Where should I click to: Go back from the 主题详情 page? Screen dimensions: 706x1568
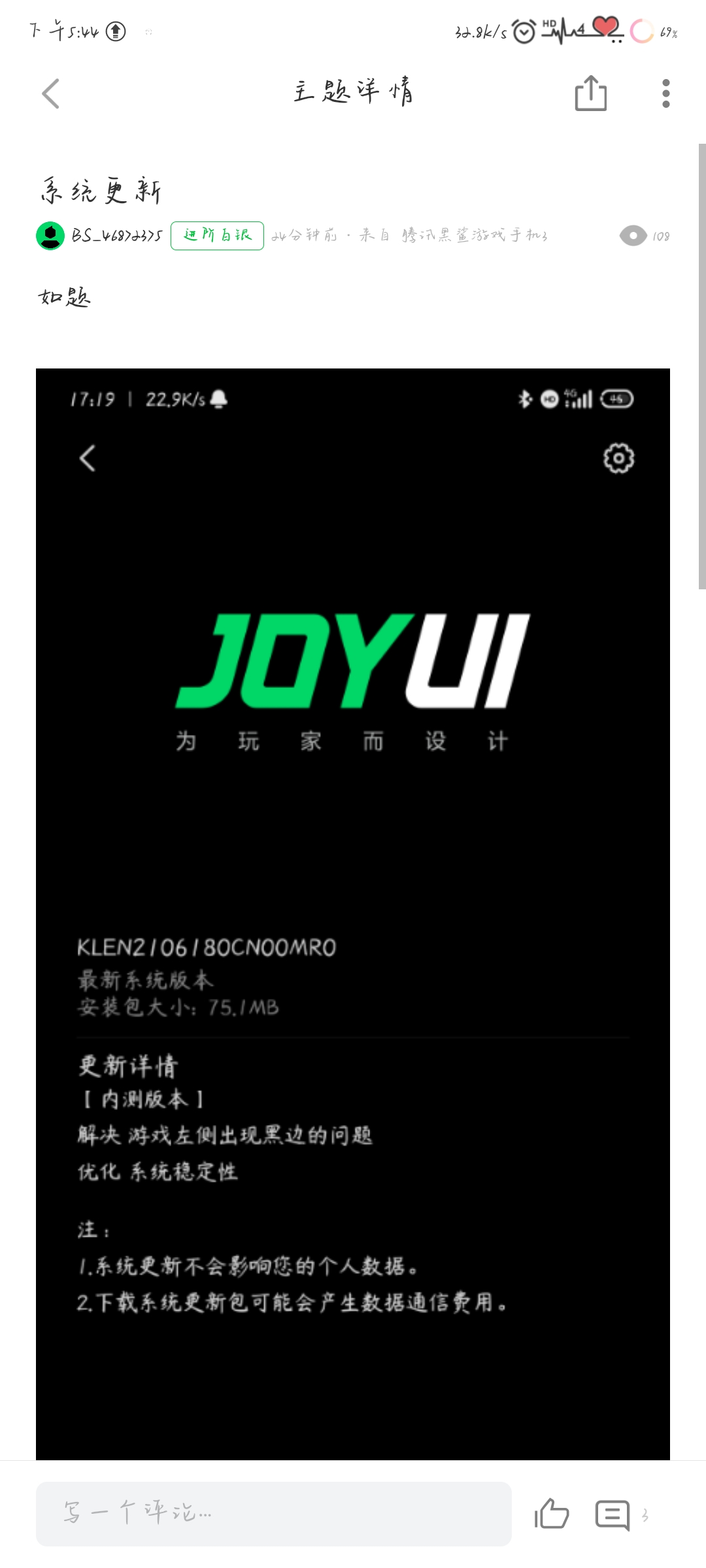click(x=51, y=93)
